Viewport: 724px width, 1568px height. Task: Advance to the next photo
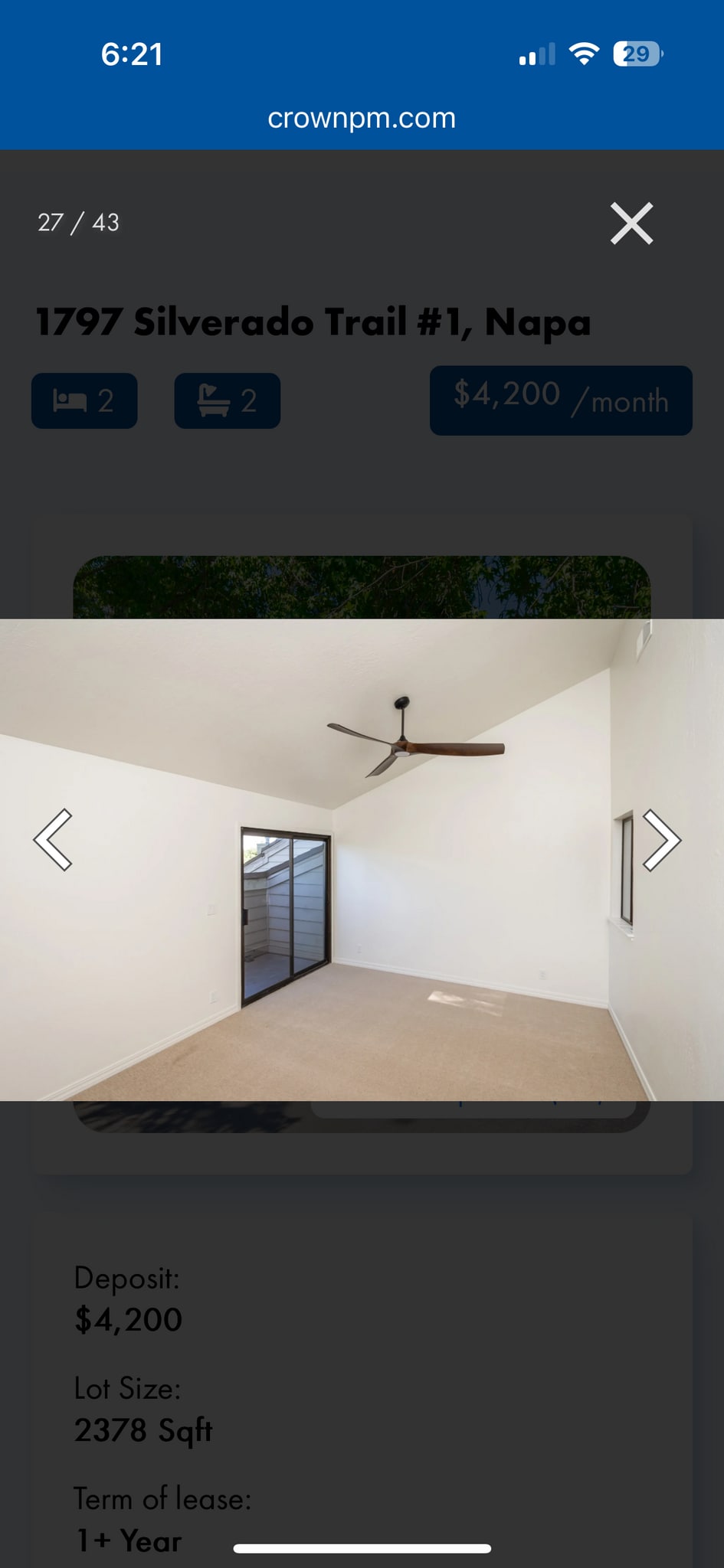(661, 840)
